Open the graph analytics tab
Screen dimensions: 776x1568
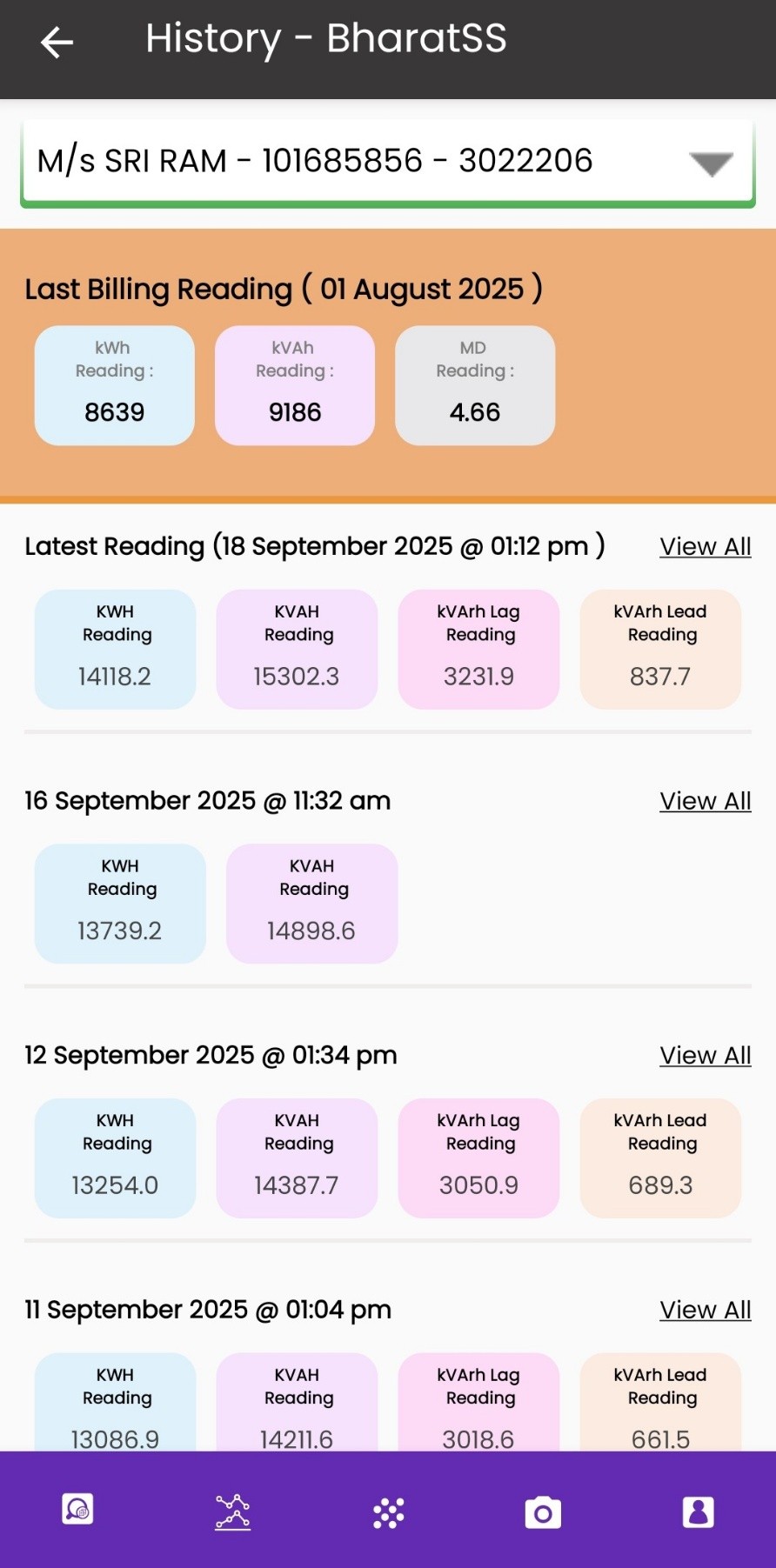[232, 1511]
